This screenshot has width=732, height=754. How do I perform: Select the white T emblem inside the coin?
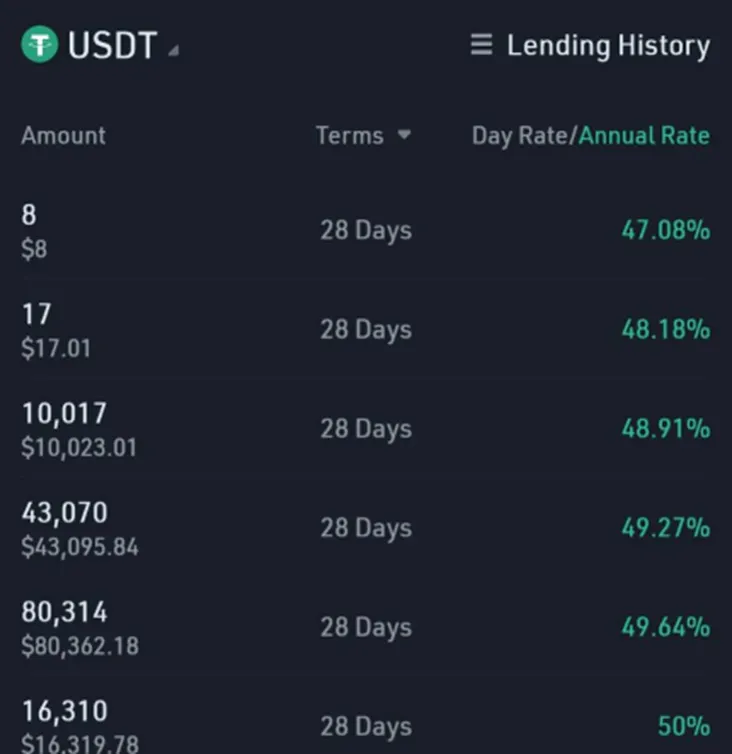click(x=37, y=44)
